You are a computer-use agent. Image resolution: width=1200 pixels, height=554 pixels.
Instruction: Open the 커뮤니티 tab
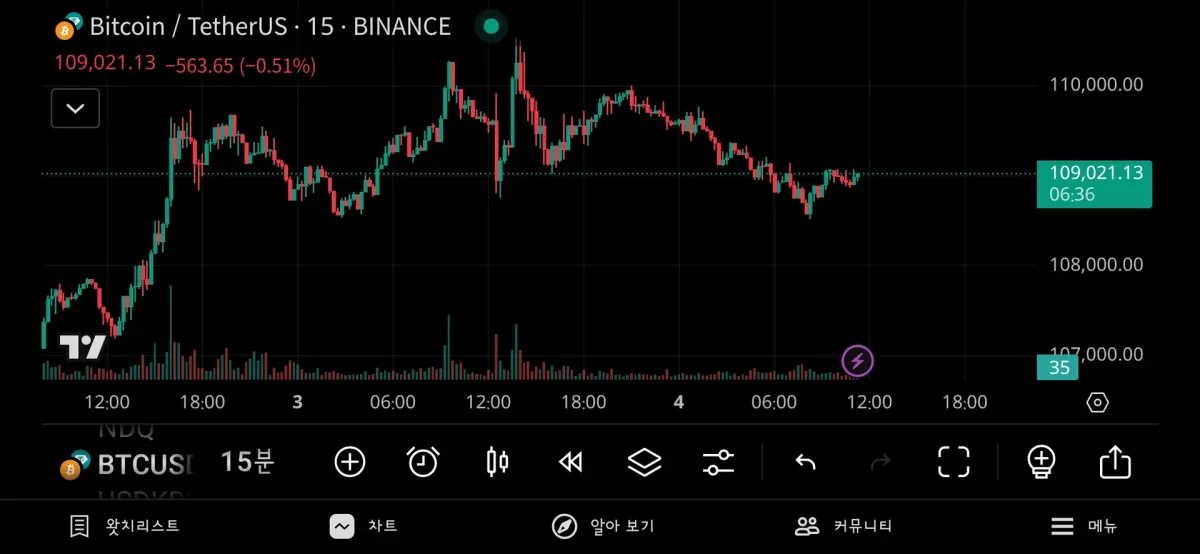click(x=843, y=526)
